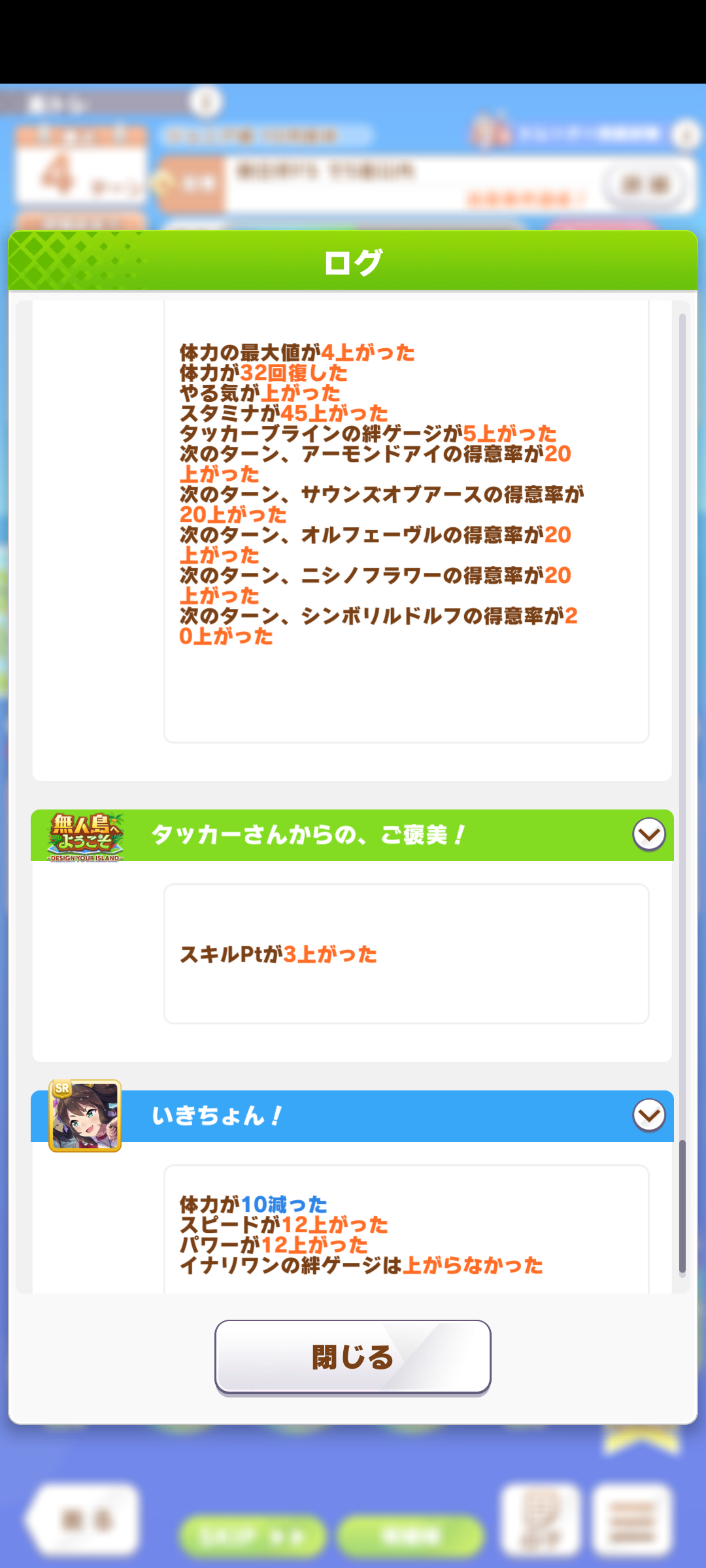
Task: Collapse the タッカーさんからの、ご褒美! log entry
Action: pos(648,834)
